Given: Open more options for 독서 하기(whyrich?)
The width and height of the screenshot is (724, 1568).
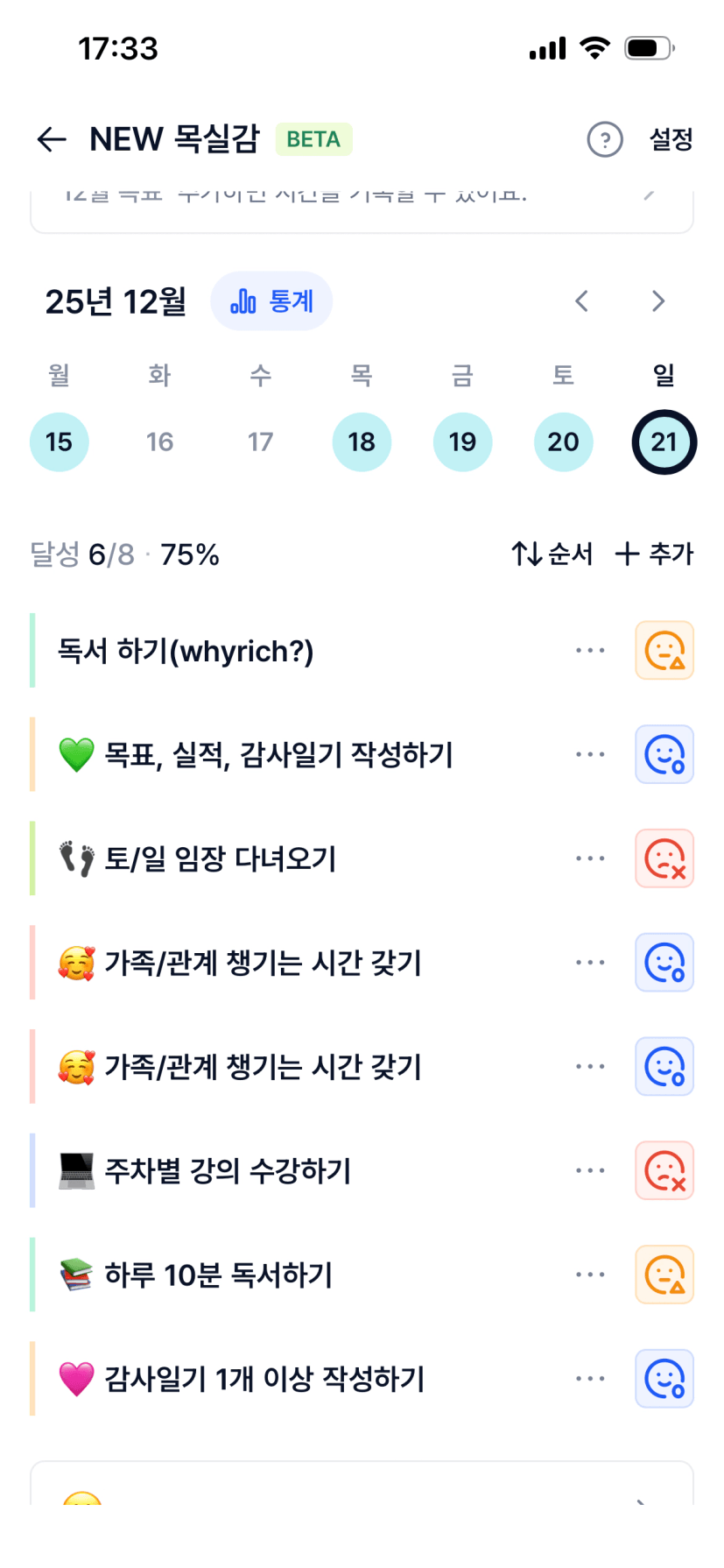Looking at the screenshot, I should tap(590, 651).
